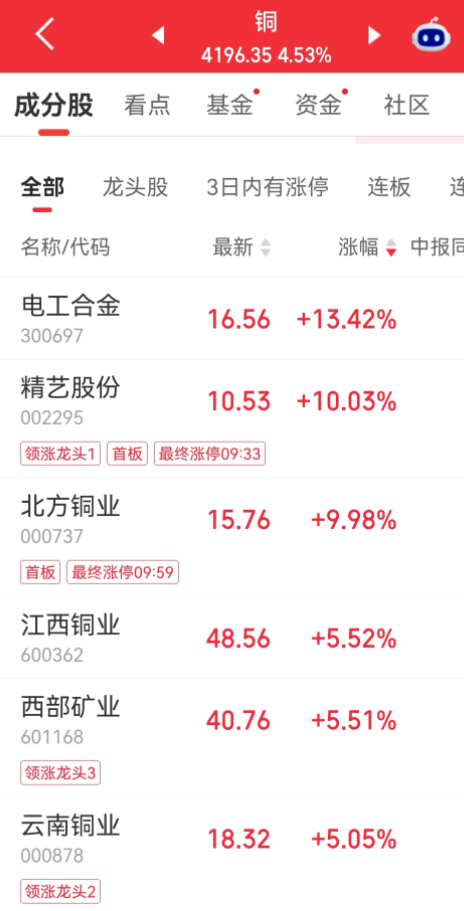The width and height of the screenshot is (464, 911).
Task: Switch to the previous sector with left triangle
Action: click(158, 35)
